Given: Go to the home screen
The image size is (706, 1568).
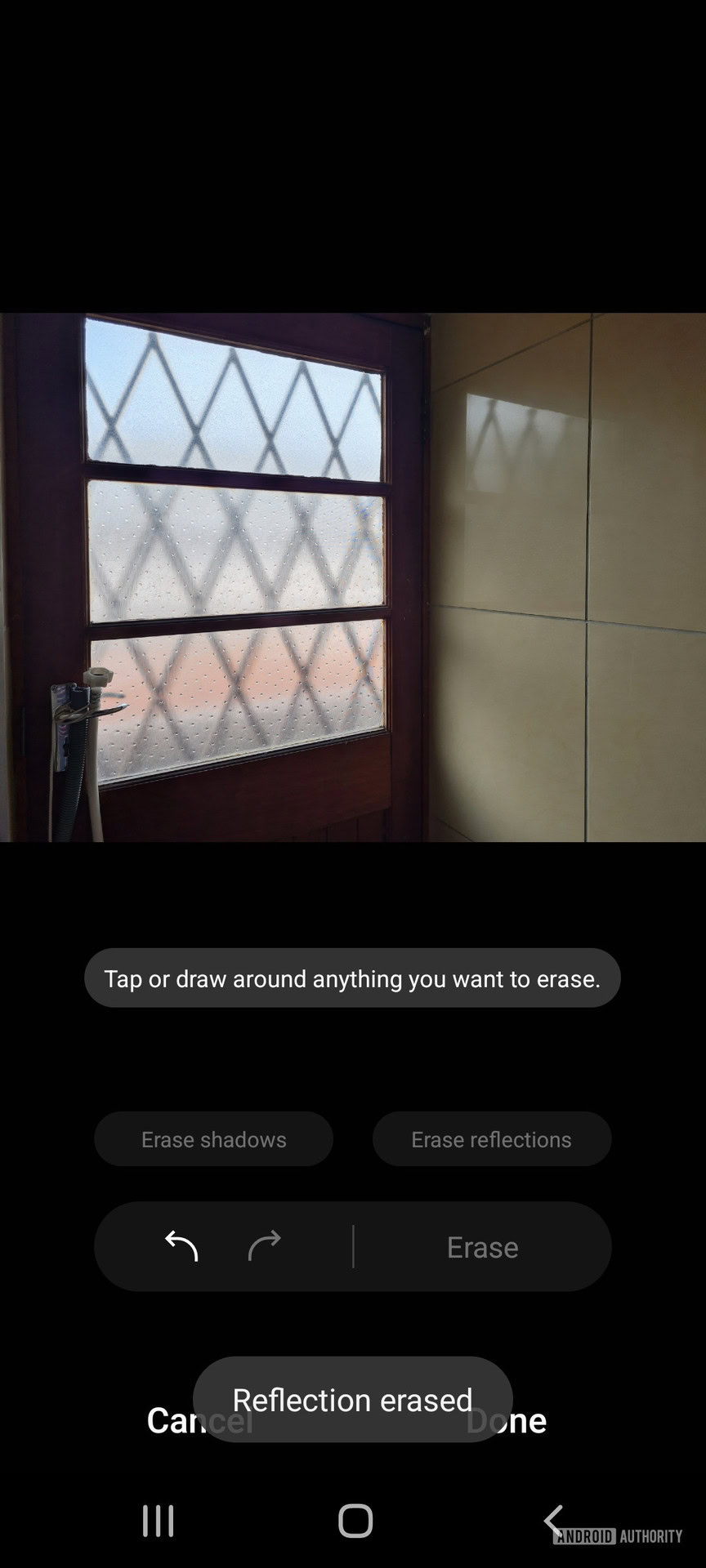Looking at the screenshot, I should [355, 1521].
